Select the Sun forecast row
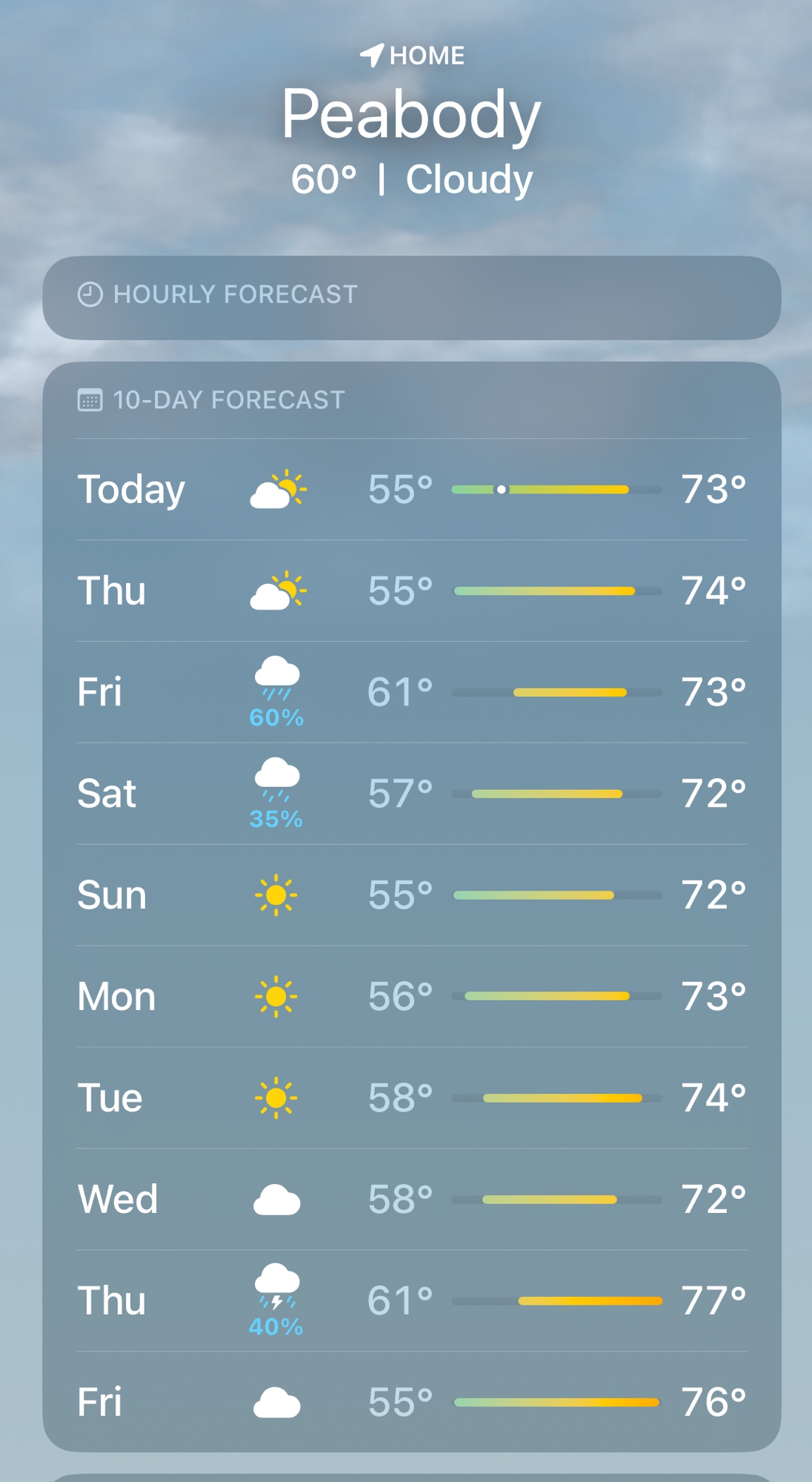Image resolution: width=812 pixels, height=1482 pixels. click(411, 895)
